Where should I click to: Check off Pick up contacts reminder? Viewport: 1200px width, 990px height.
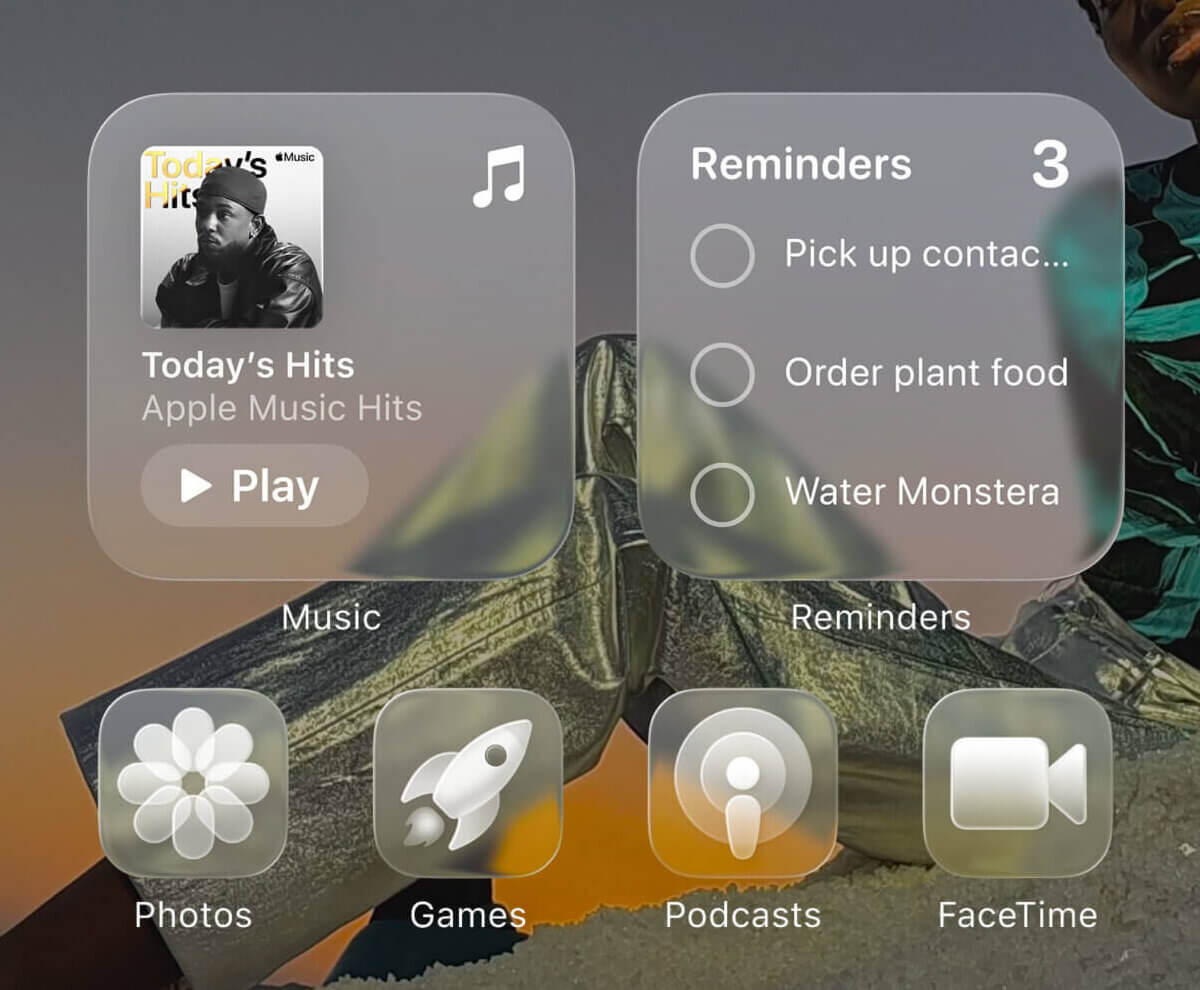pyautogui.click(x=721, y=256)
